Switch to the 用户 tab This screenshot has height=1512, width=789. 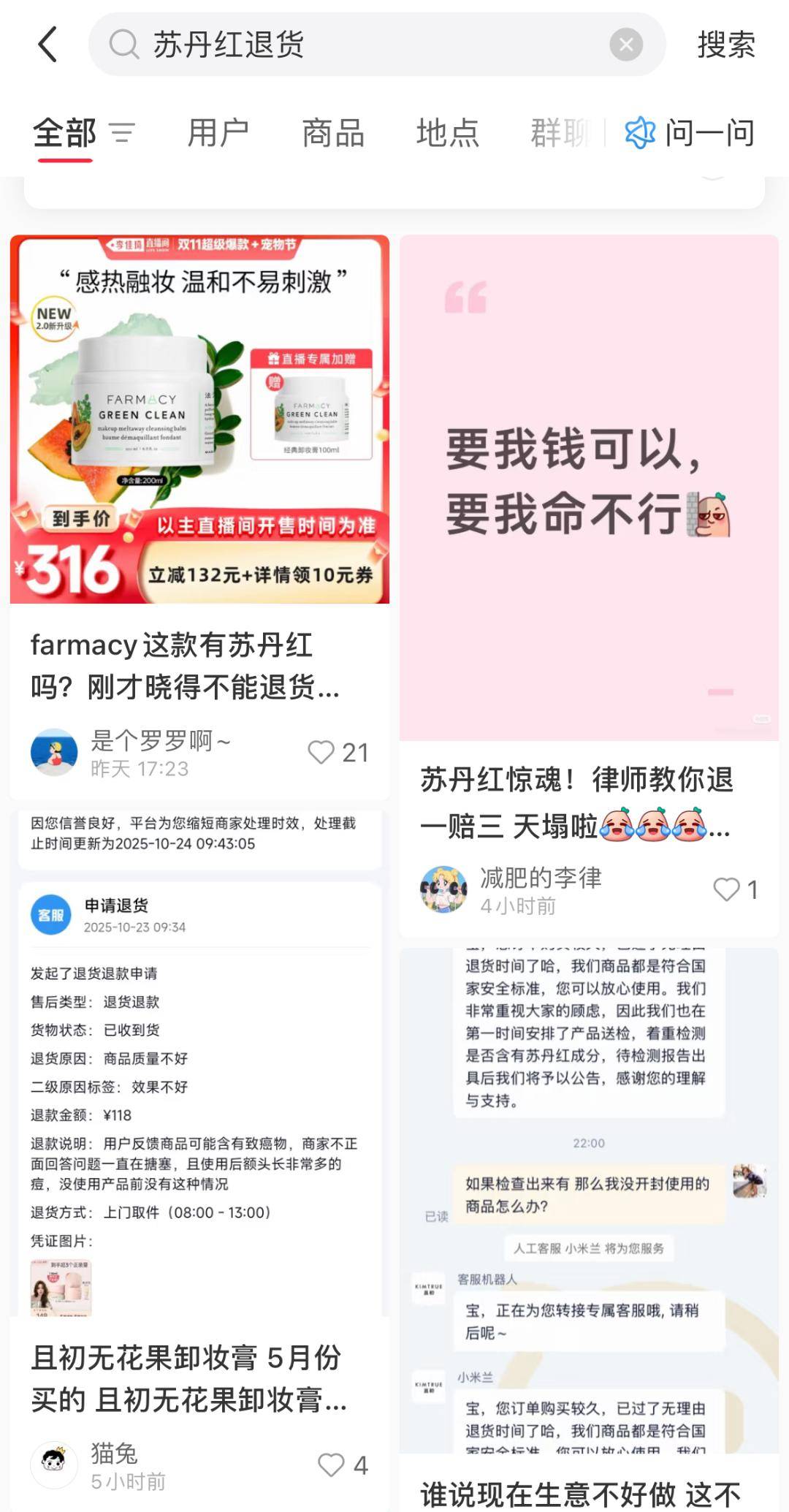click(218, 133)
